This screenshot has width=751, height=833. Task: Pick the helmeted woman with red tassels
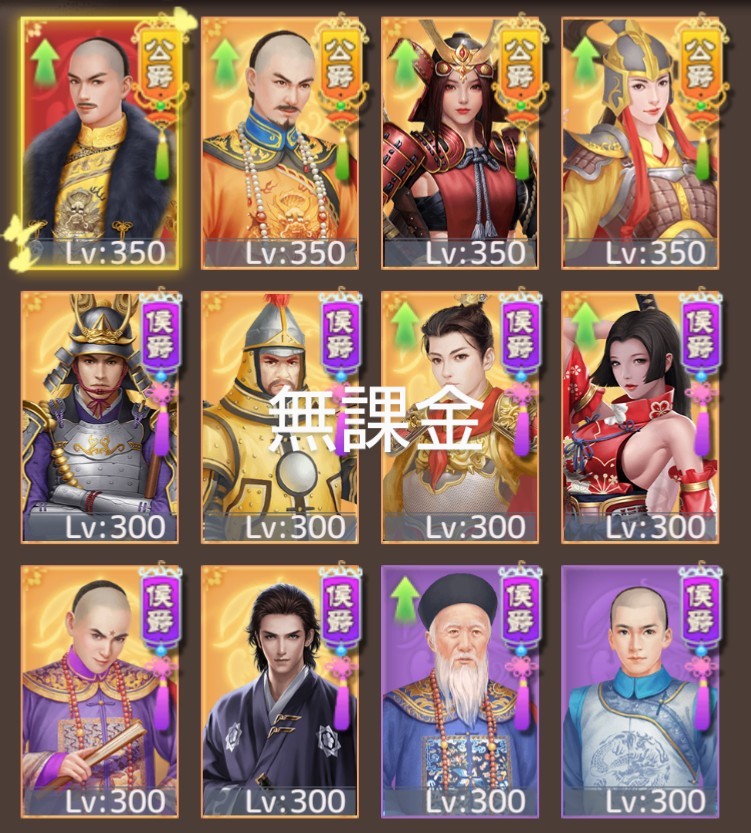pyautogui.click(x=640, y=145)
